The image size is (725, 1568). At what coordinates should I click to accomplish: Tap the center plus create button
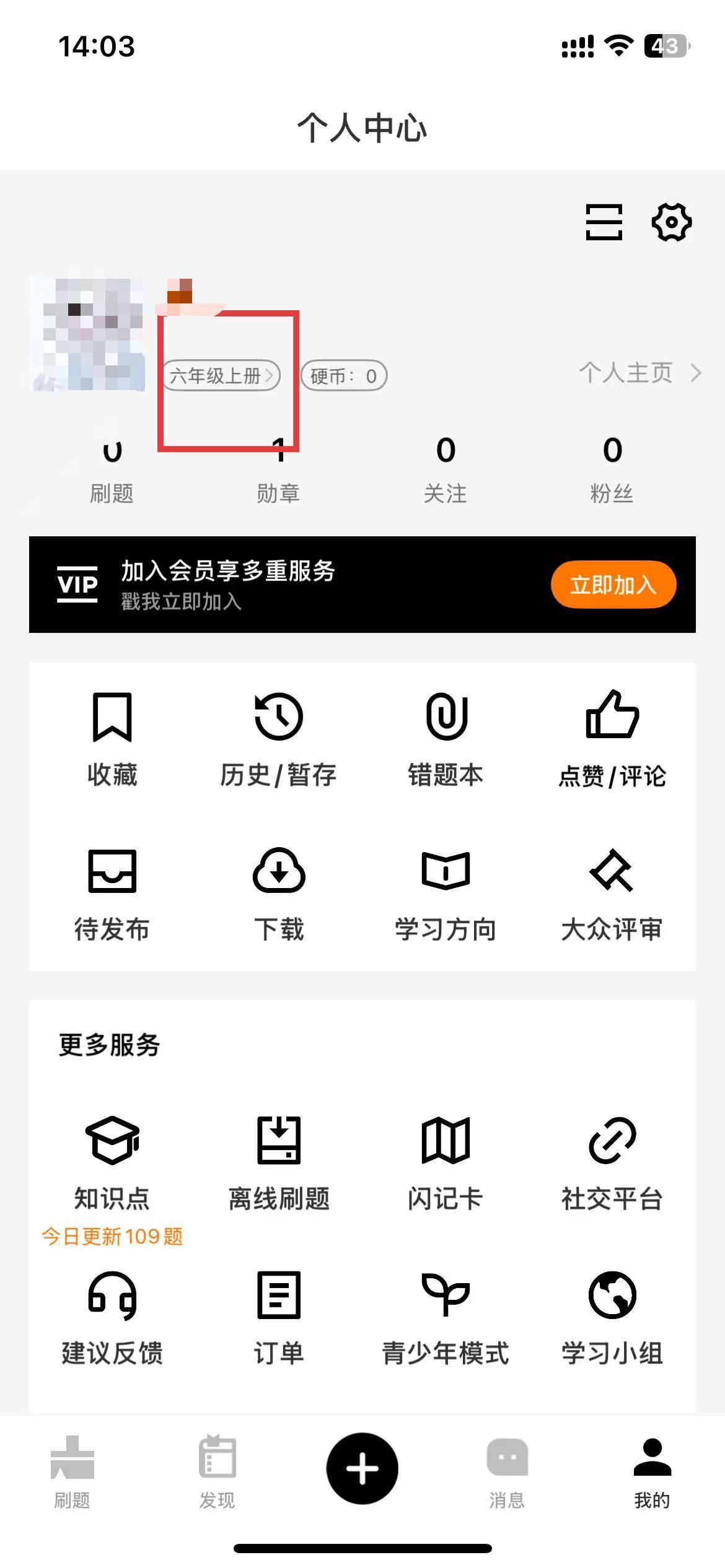pos(362,1468)
